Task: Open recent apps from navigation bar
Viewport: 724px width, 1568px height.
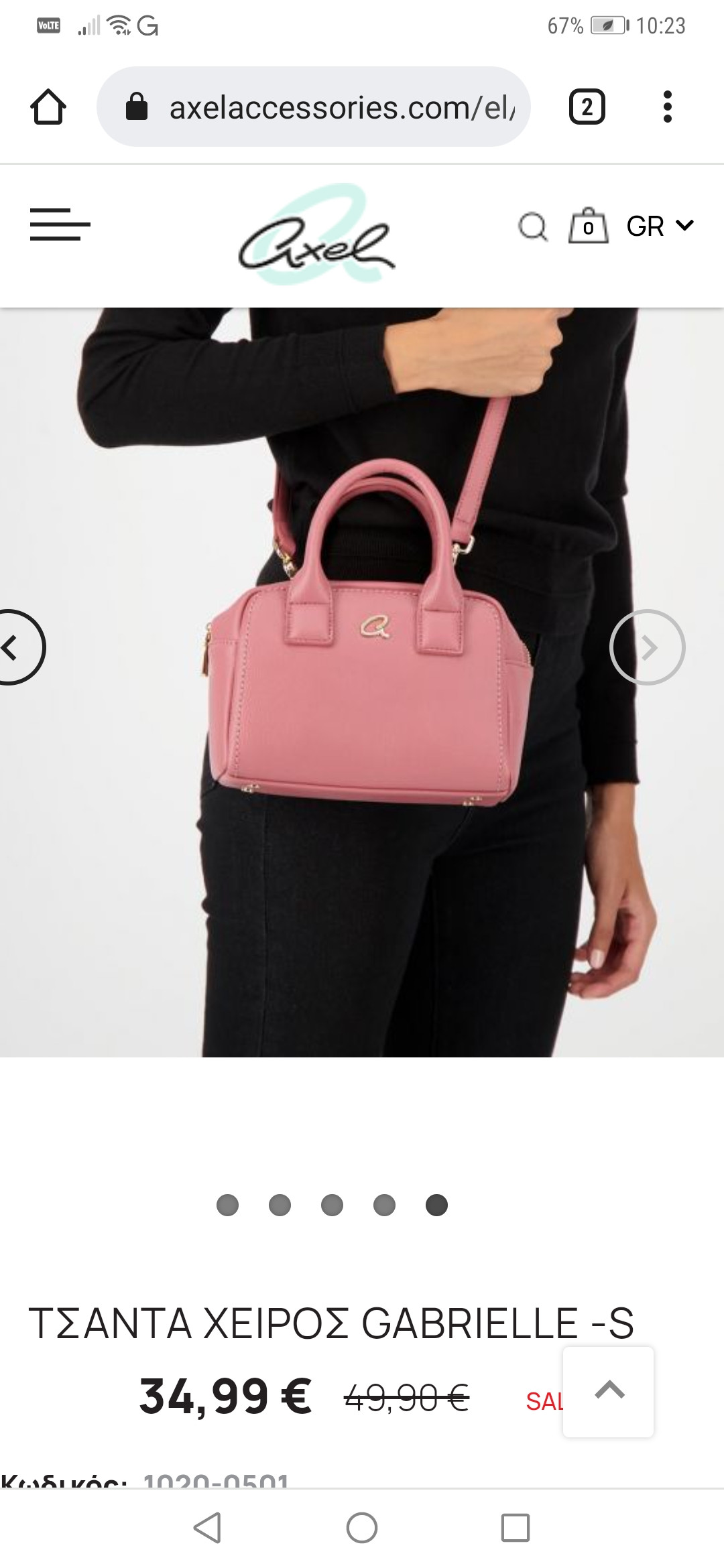Action: [516, 1528]
